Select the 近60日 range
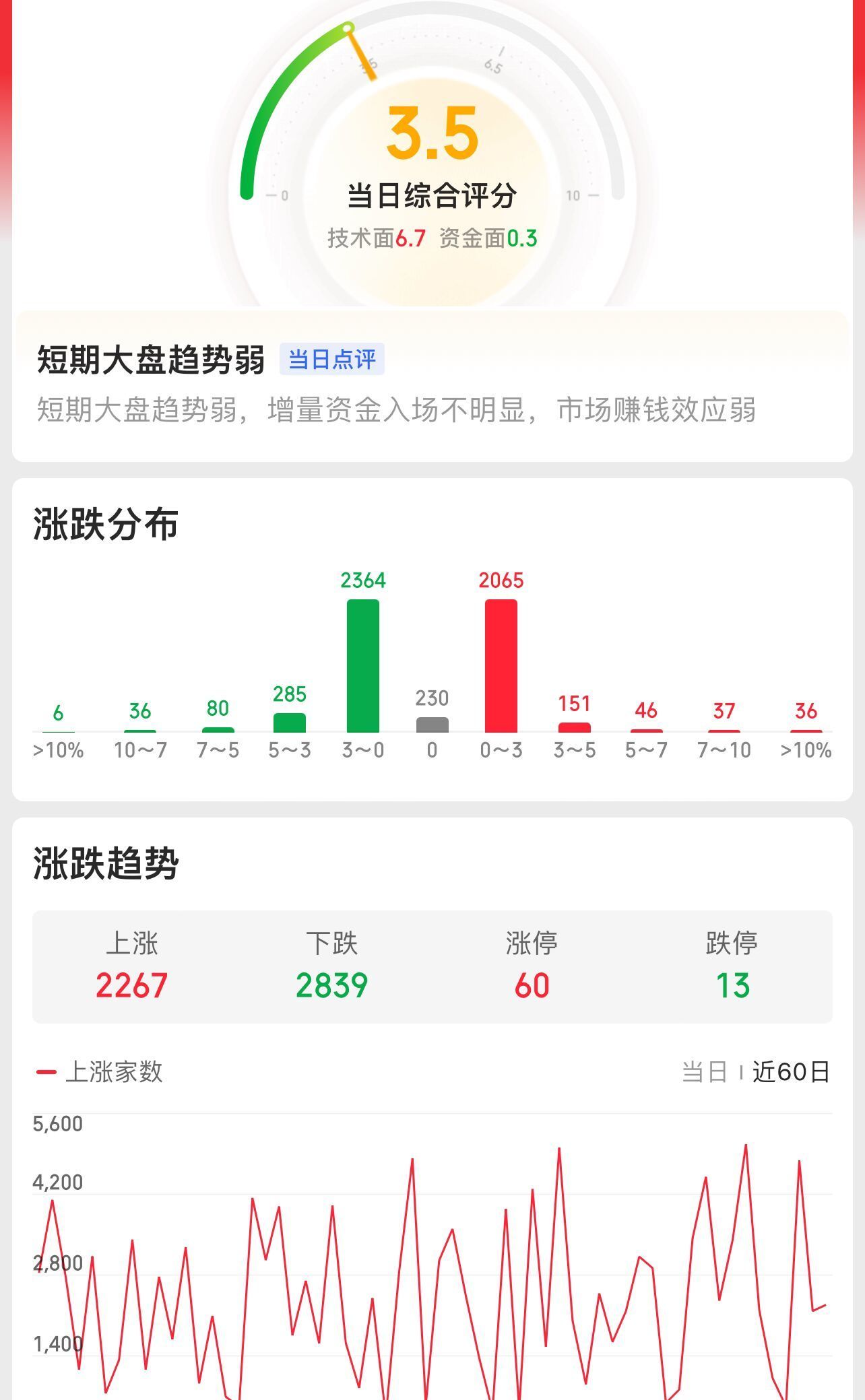The width and height of the screenshot is (865, 1400). 791,1071
